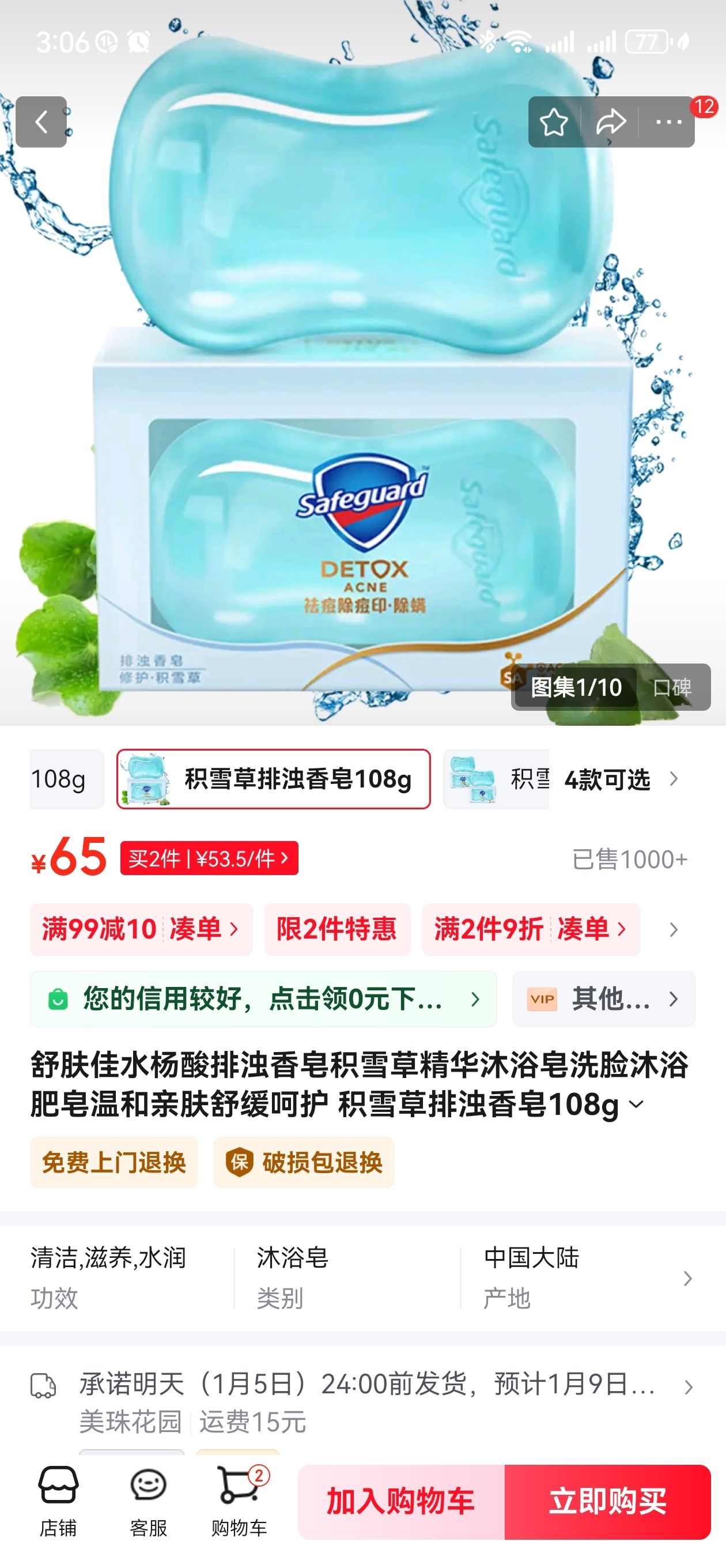The image size is (726, 1568).
Task: Open the 图集1/10 image gallery
Action: [x=576, y=687]
